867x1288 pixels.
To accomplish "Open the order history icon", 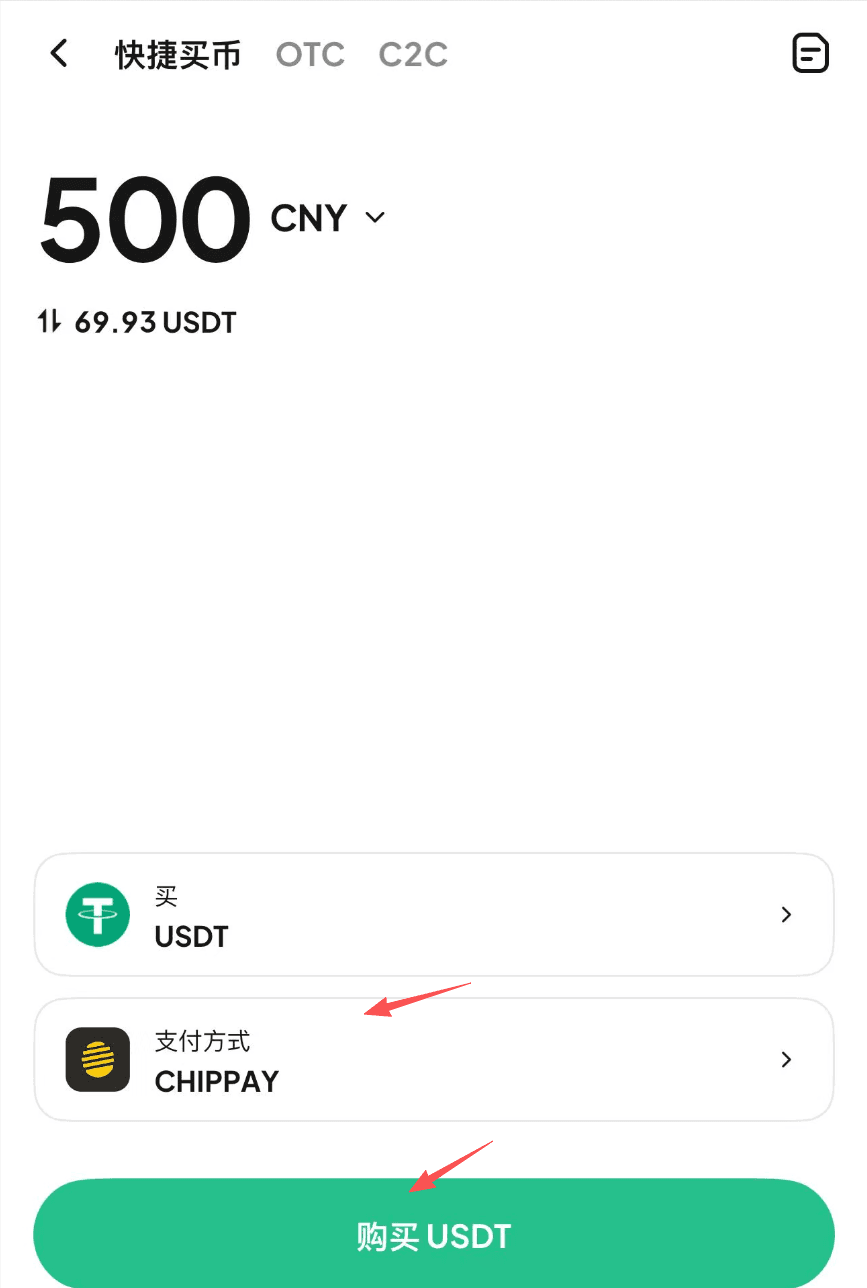I will tap(810, 54).
